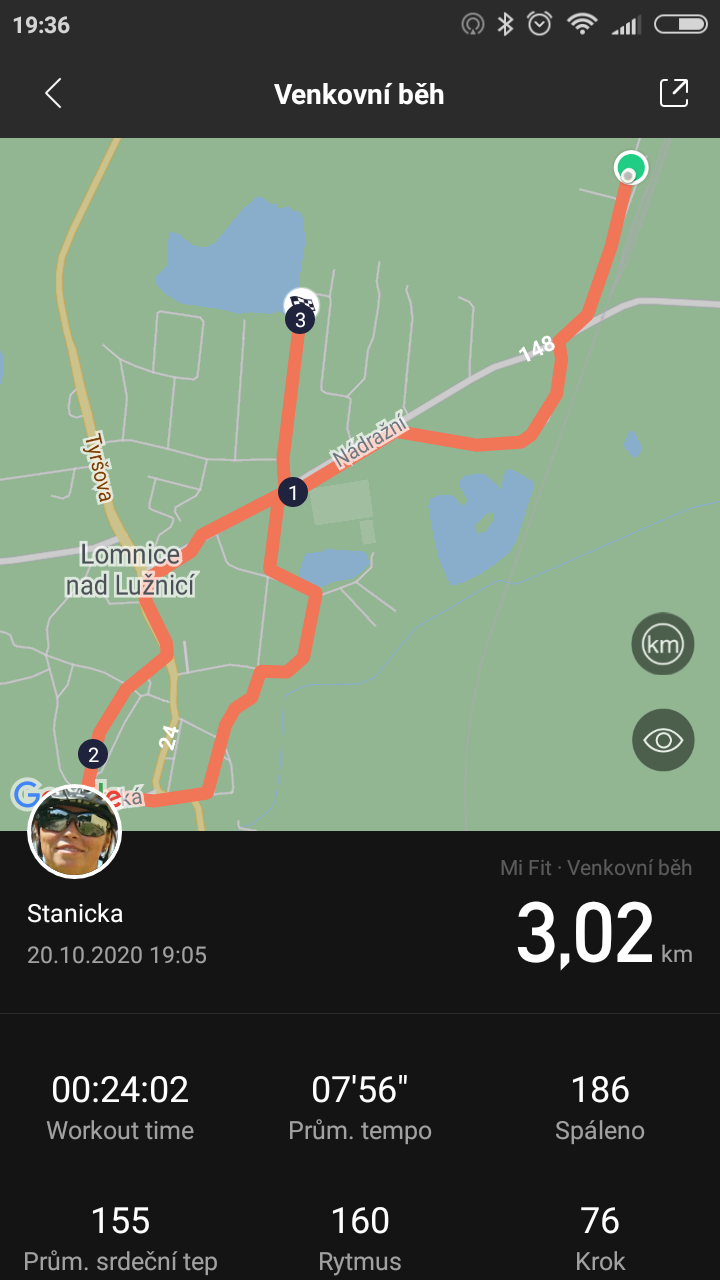Tap the eye icon to hide the map
The image size is (720, 1280).
tap(663, 740)
